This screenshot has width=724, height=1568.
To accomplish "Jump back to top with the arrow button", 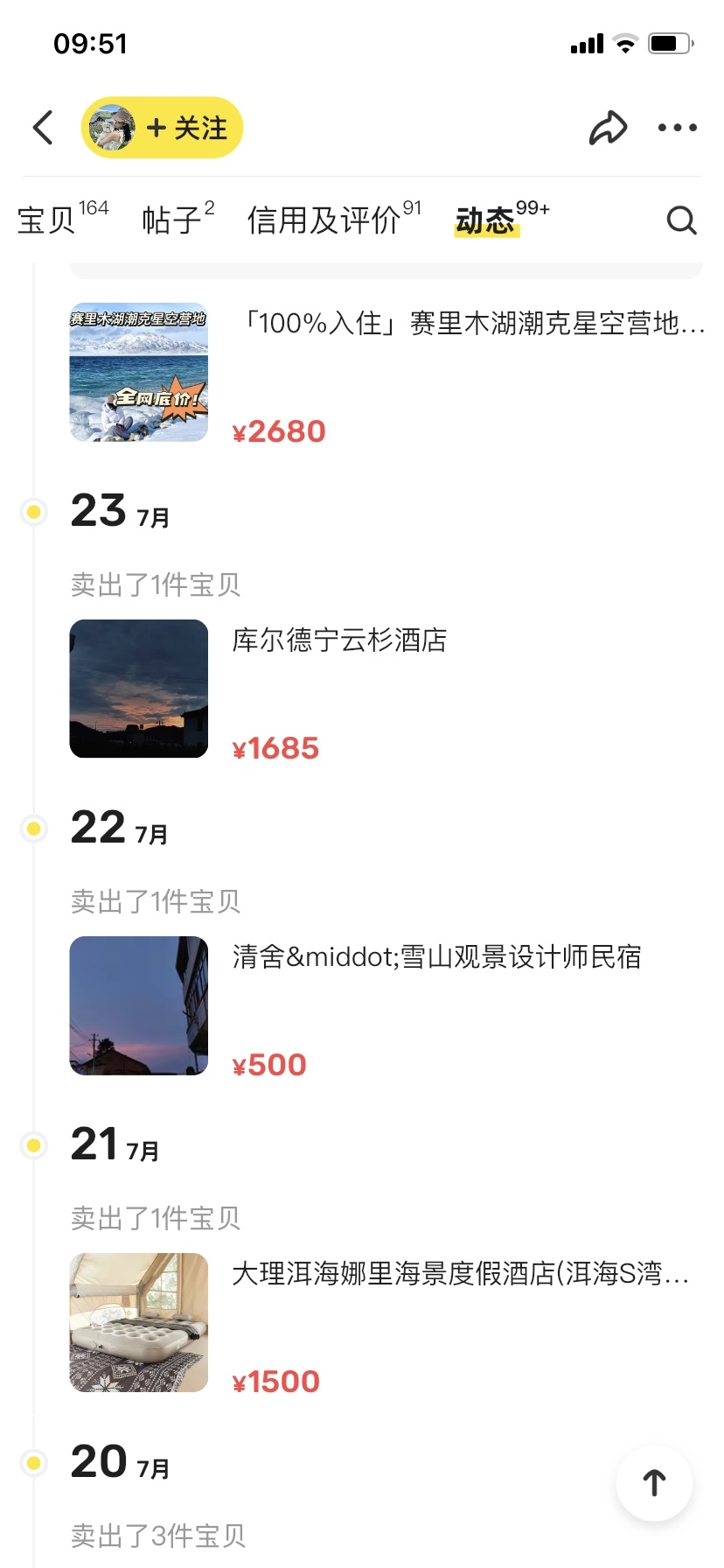I will (654, 1482).
